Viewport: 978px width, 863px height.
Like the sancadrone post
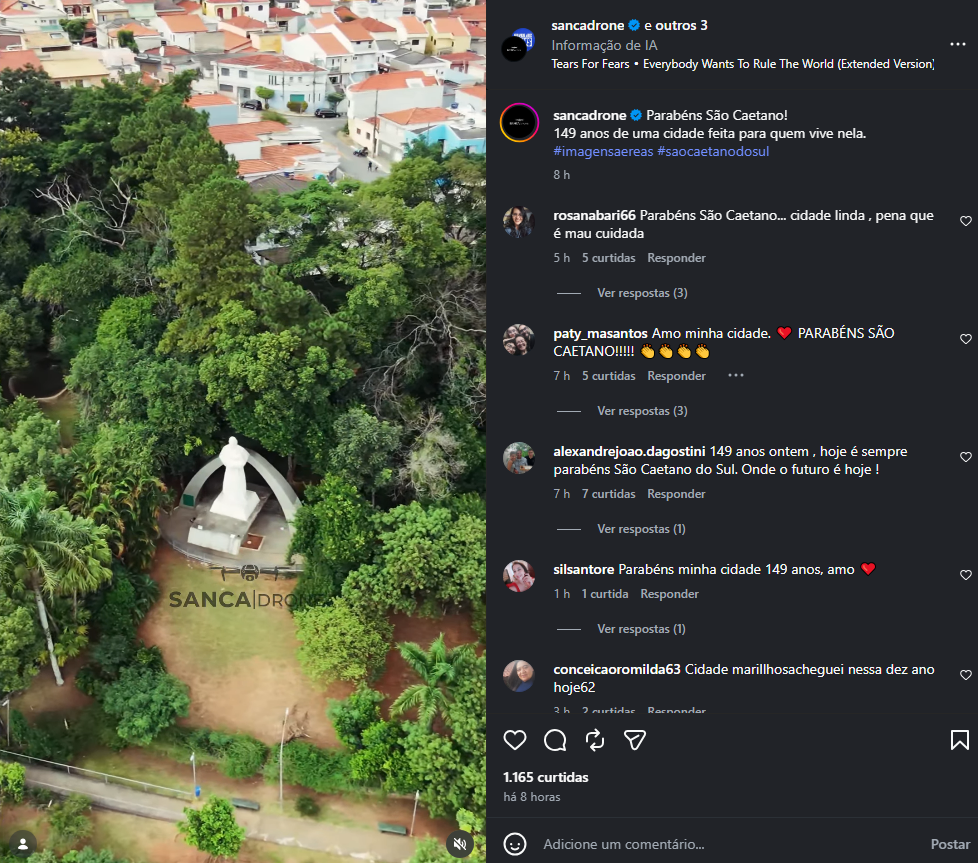[x=515, y=740]
